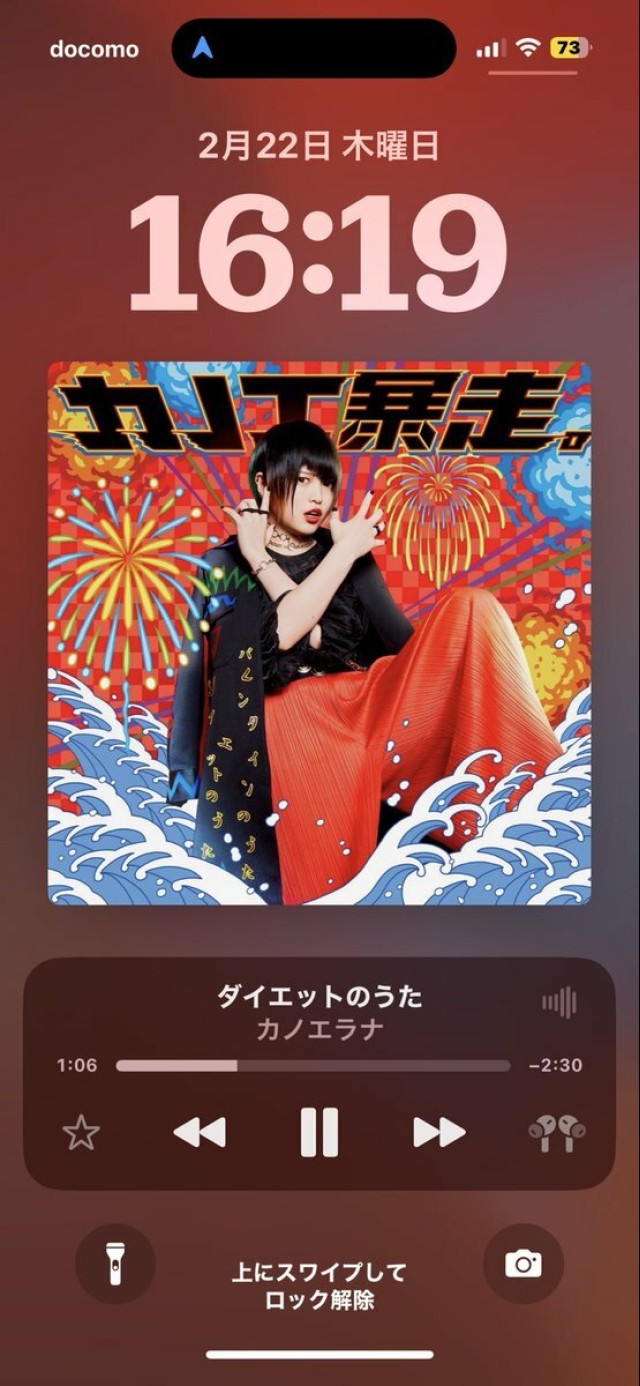Skip to the next track

tap(440, 1132)
